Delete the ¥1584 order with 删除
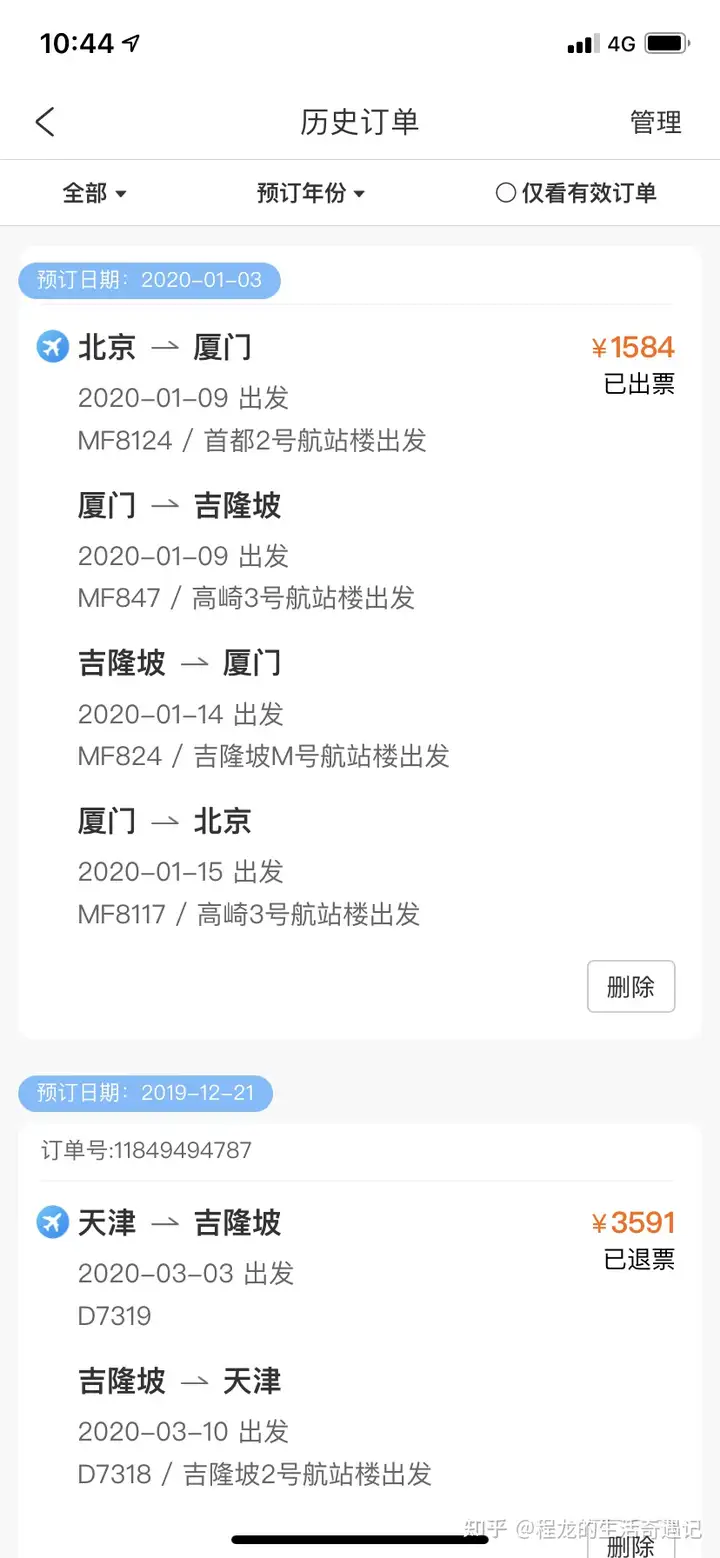 [631, 987]
